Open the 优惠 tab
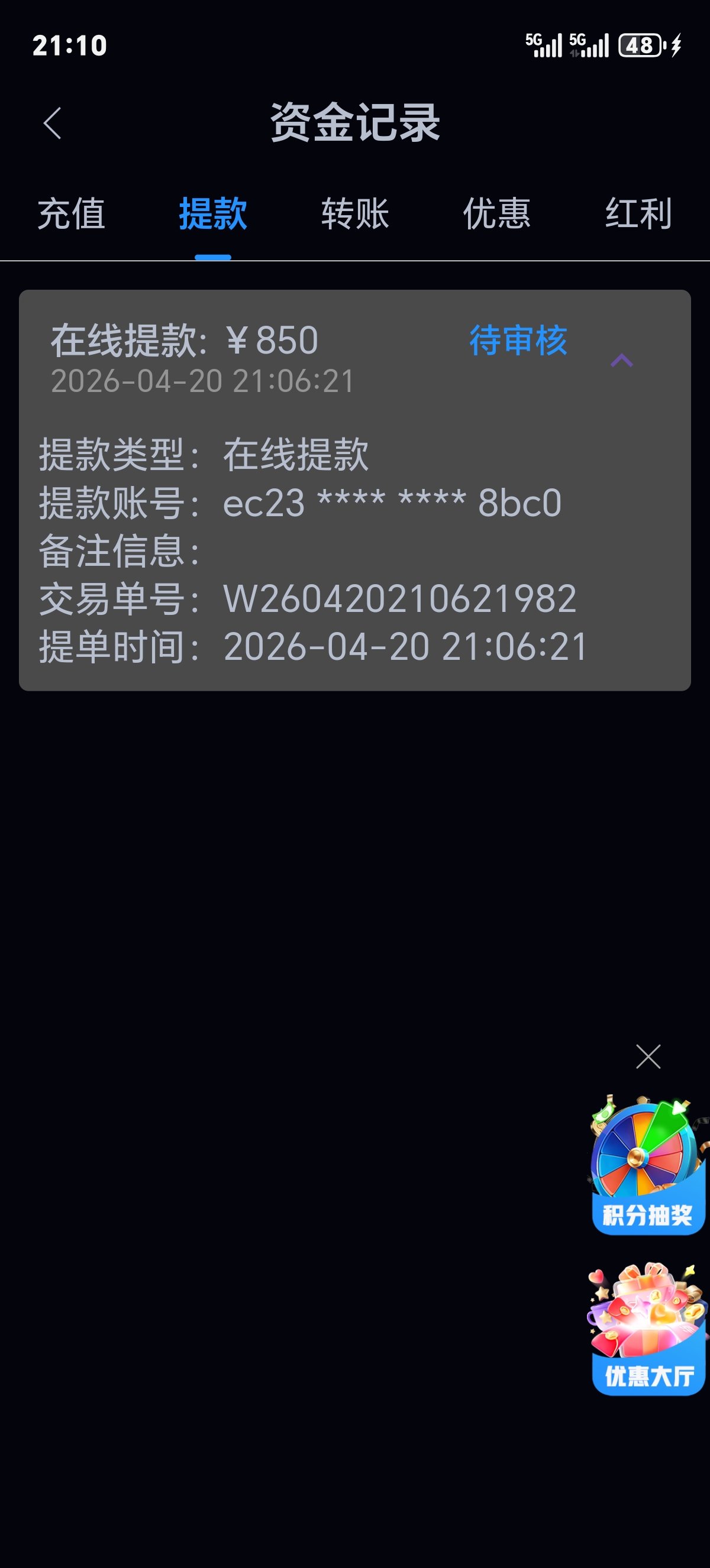 pyautogui.click(x=497, y=214)
